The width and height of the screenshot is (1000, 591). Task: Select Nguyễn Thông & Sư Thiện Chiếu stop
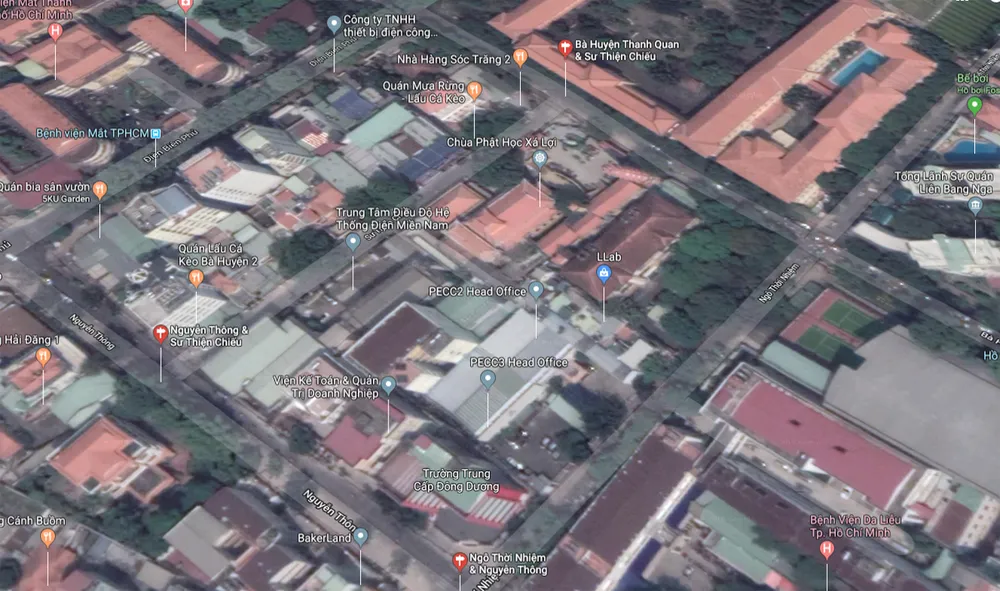160,333
